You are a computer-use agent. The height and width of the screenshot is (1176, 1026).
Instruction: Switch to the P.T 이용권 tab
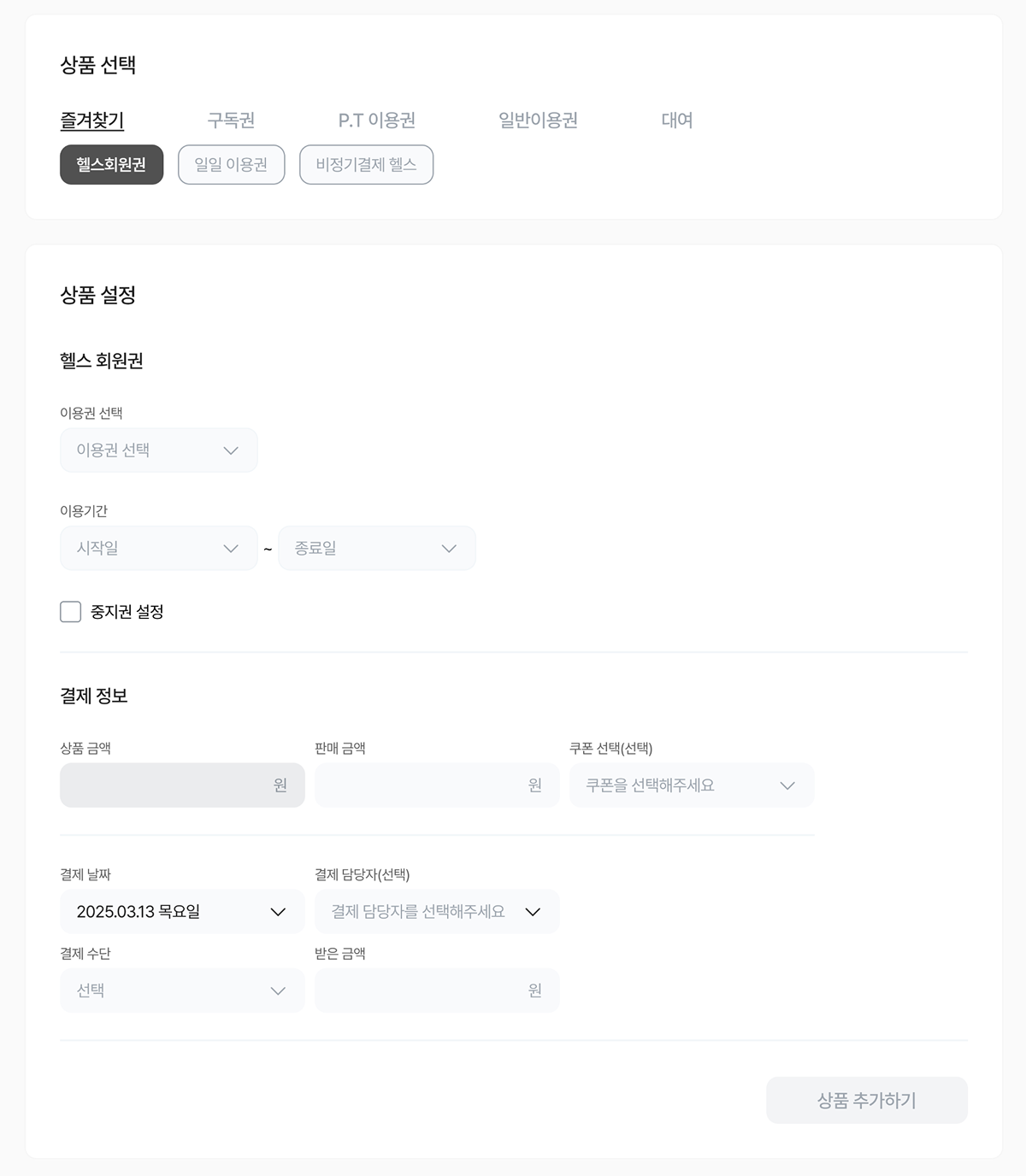point(377,121)
